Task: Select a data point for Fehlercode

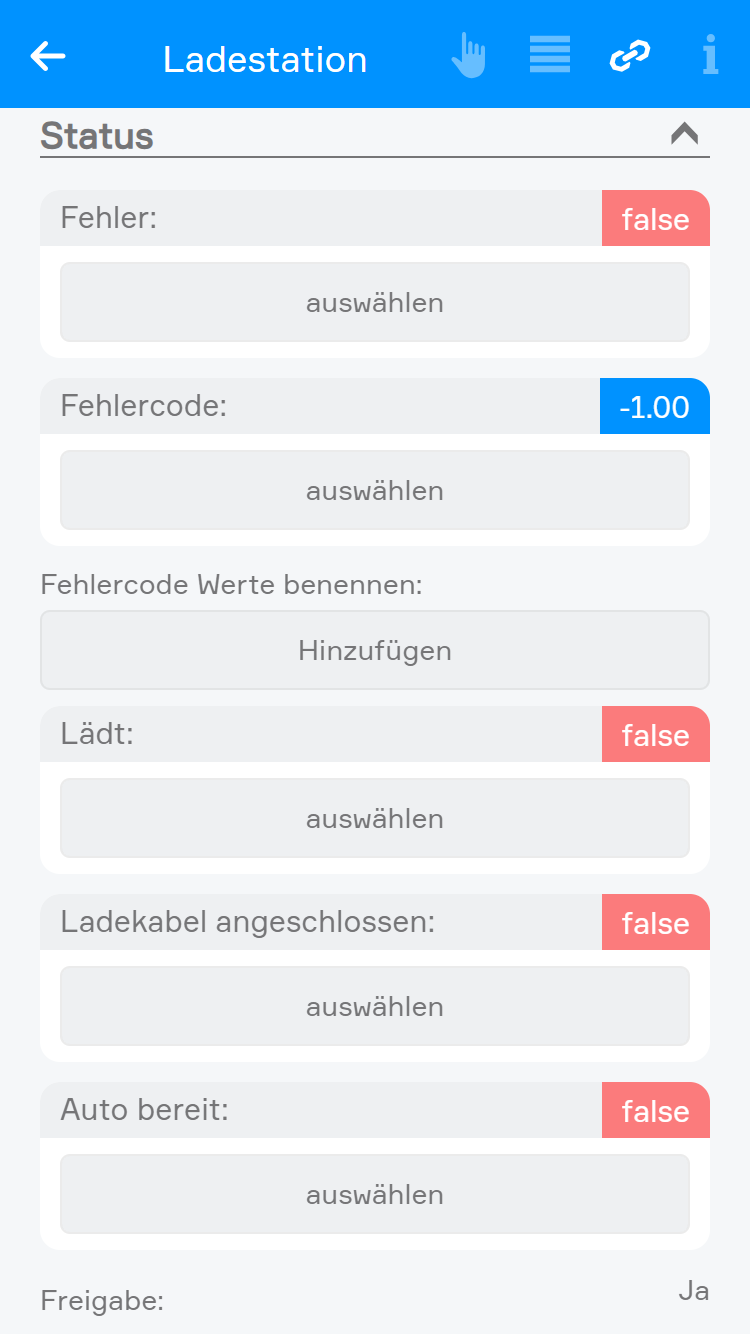Action: click(x=375, y=490)
